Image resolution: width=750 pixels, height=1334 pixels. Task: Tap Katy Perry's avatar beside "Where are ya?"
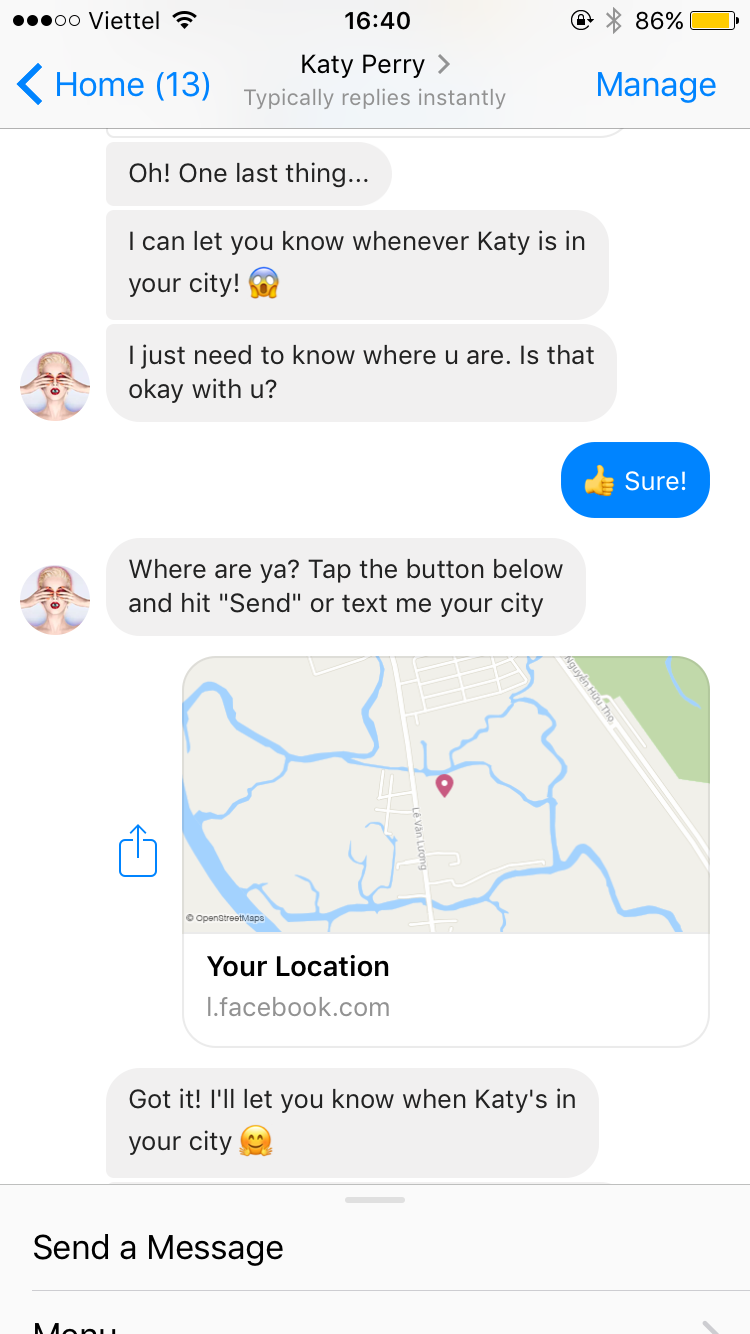[55, 600]
